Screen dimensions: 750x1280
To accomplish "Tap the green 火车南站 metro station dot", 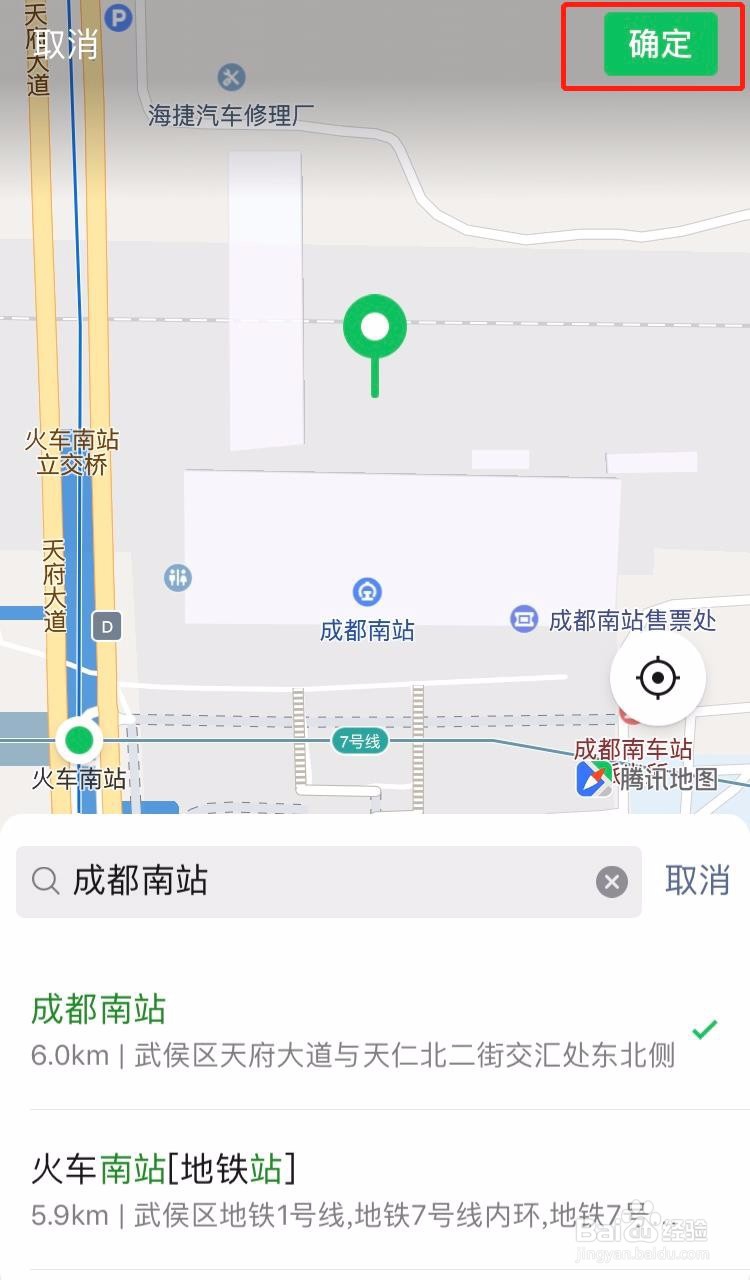I will (x=80, y=740).
